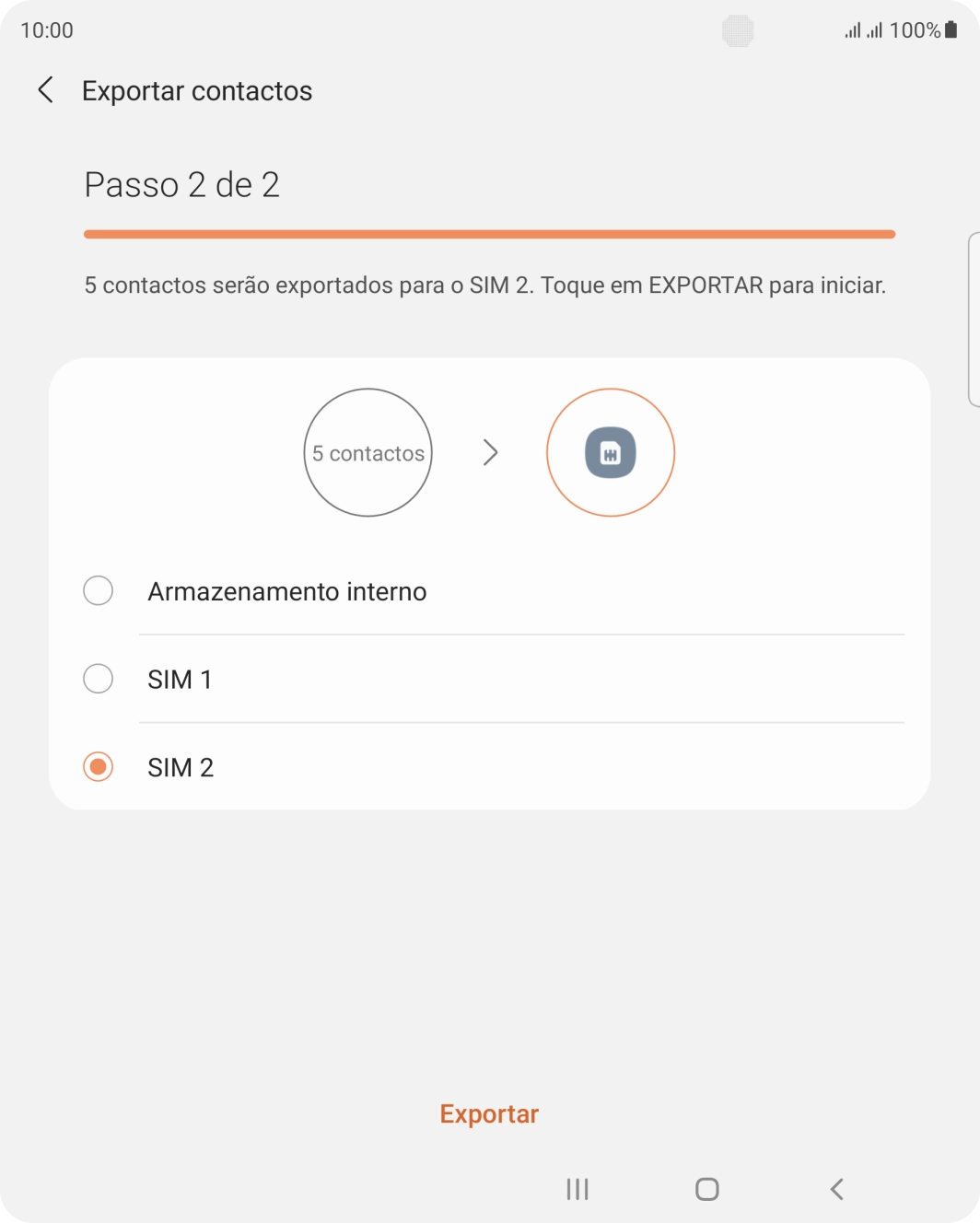Click the arrow between contacts and SIM icon

(x=491, y=452)
